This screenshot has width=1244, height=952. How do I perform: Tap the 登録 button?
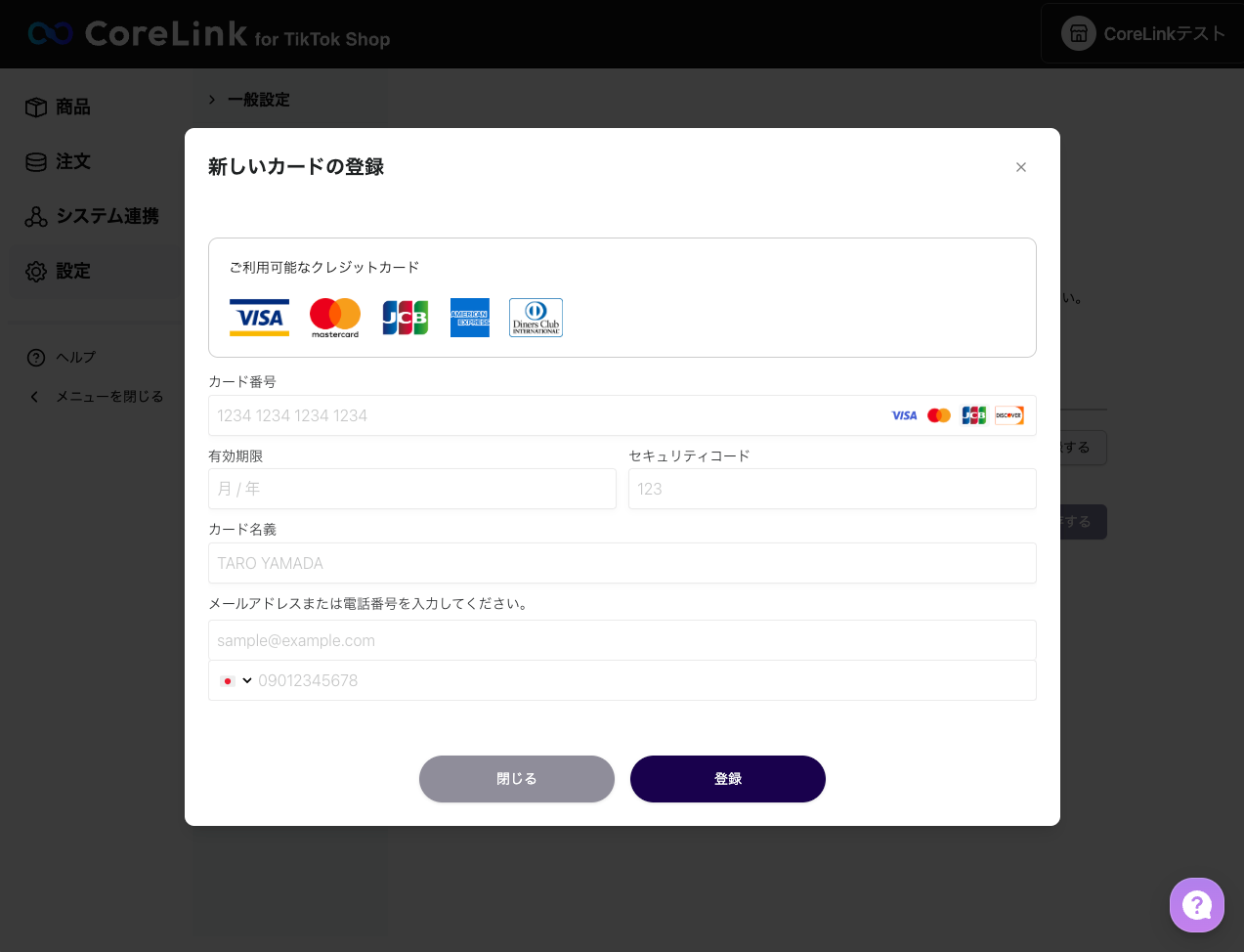click(x=728, y=779)
